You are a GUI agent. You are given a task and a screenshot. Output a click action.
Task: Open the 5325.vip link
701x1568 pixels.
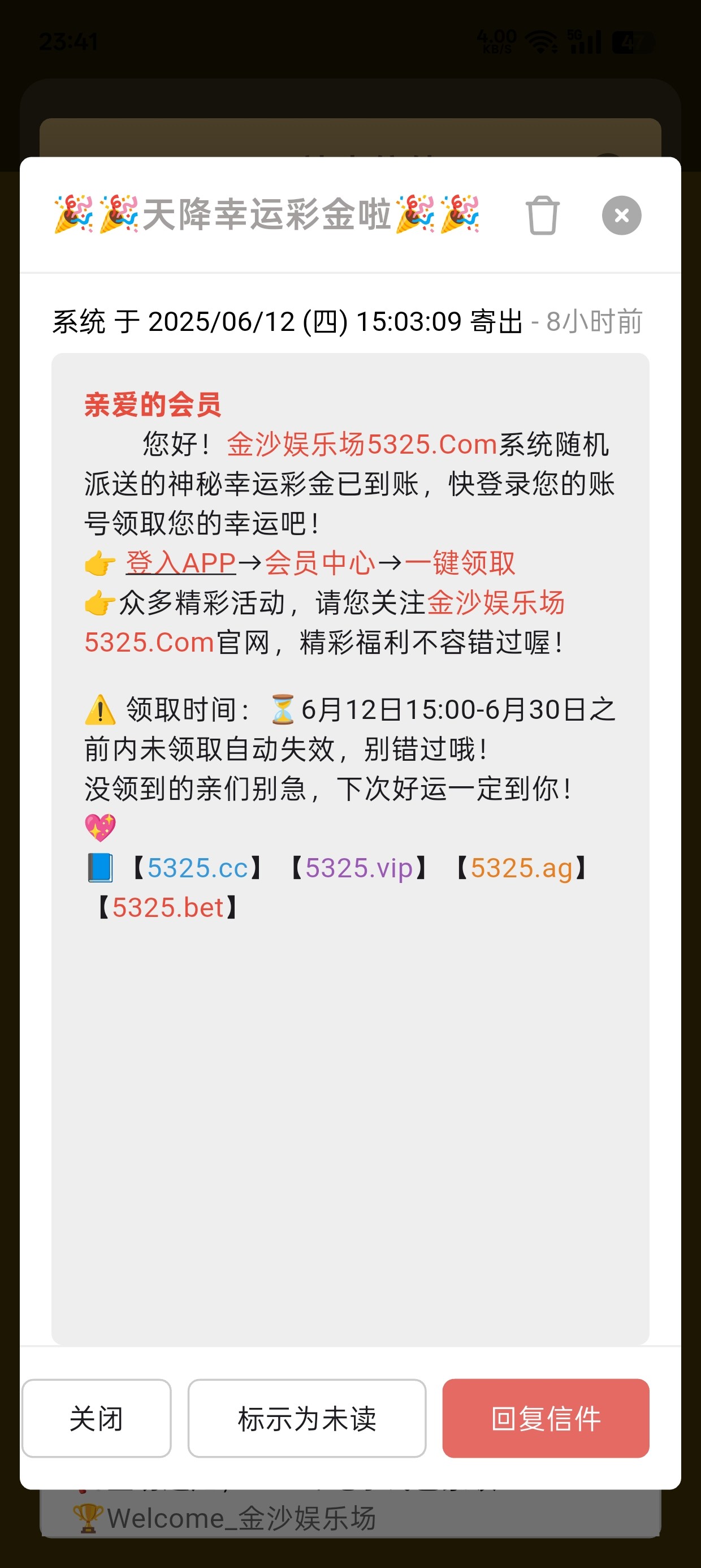(x=359, y=868)
